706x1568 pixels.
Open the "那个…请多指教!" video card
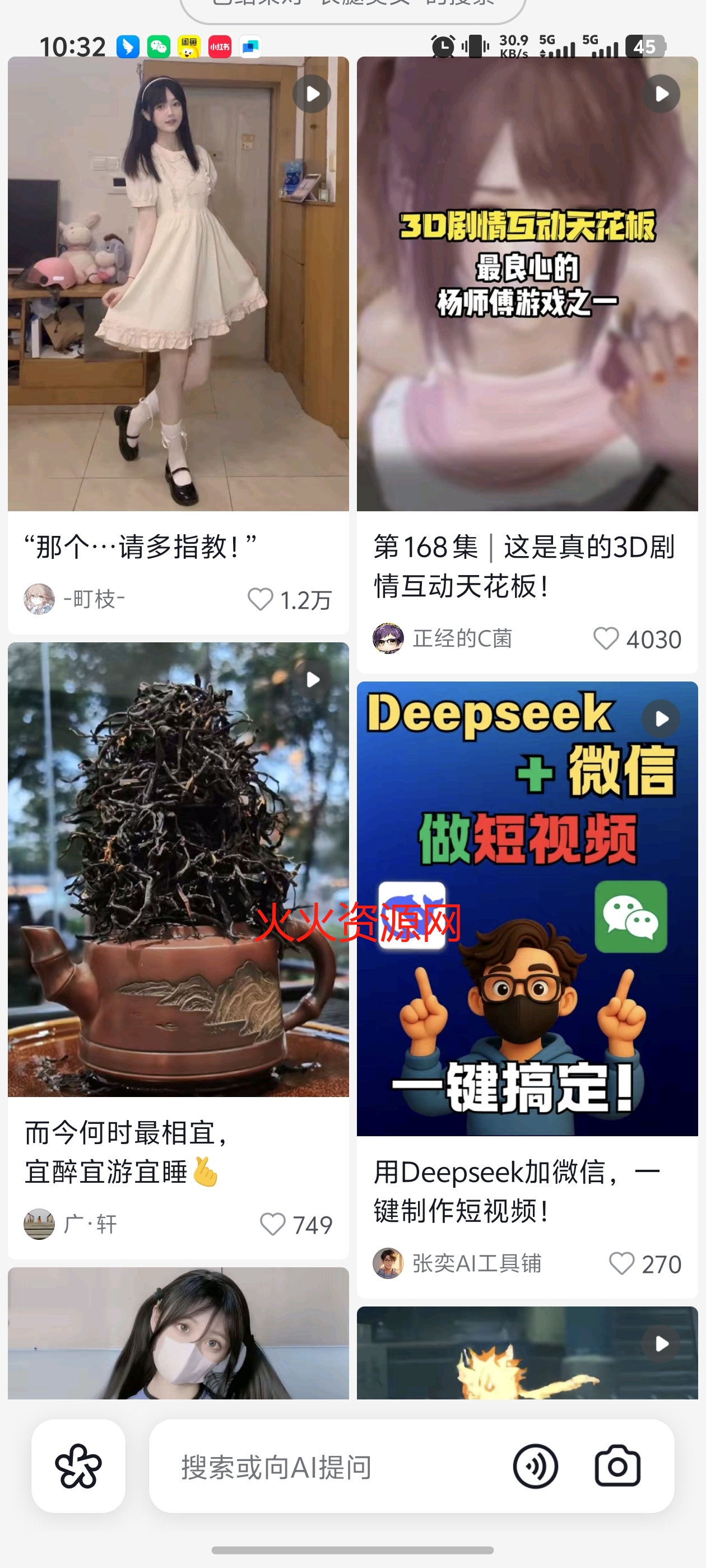point(178,284)
